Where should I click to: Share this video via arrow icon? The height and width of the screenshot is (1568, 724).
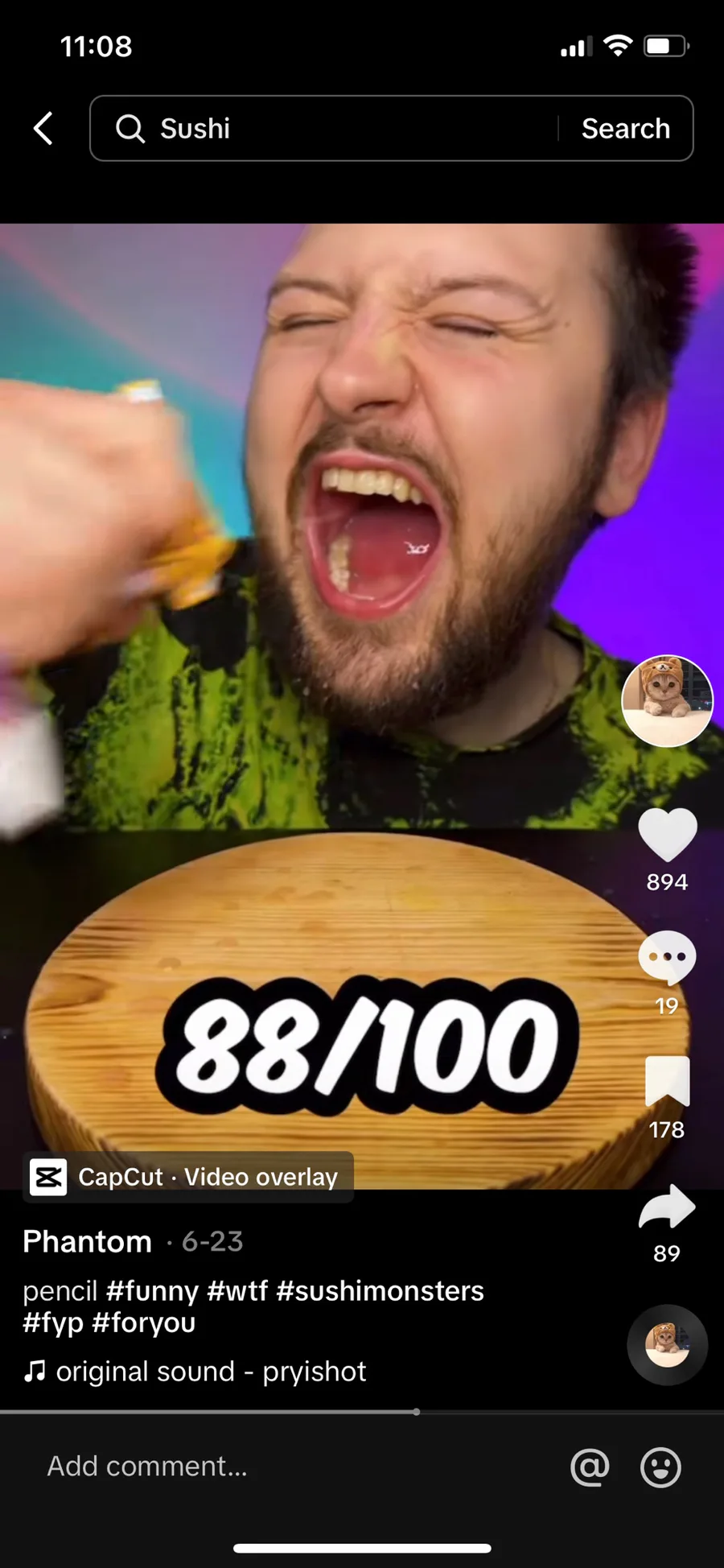click(667, 1206)
